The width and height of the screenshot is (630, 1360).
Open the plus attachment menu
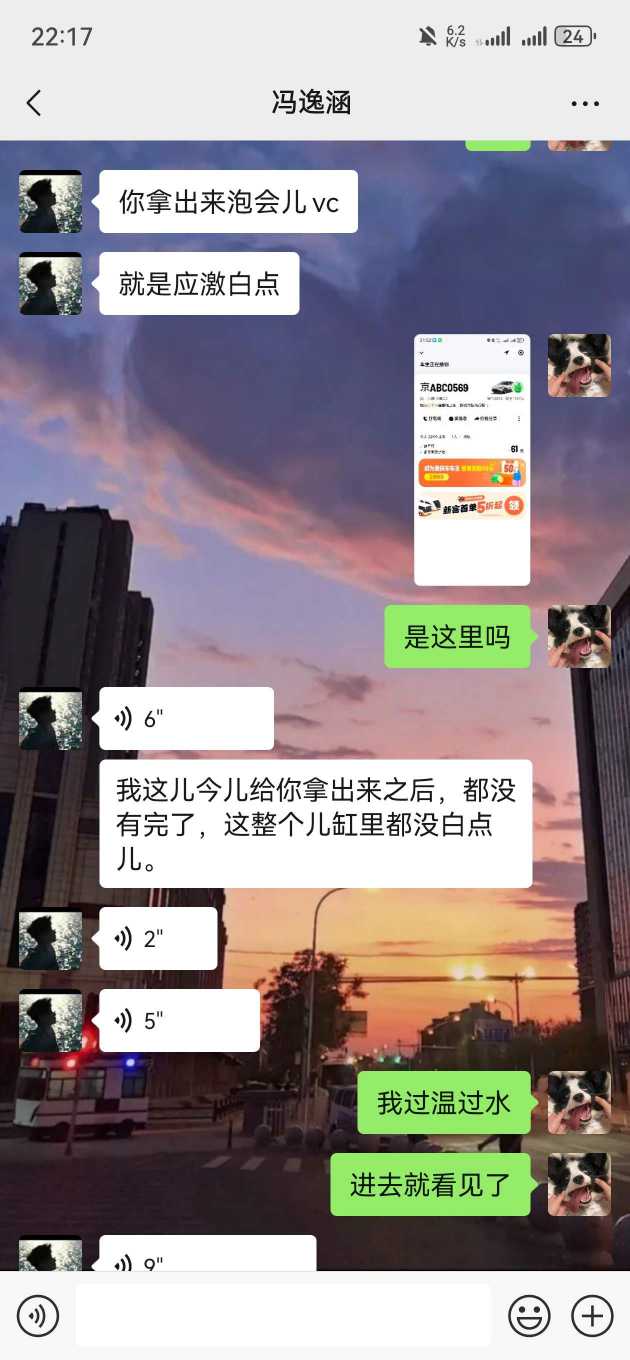[591, 1316]
